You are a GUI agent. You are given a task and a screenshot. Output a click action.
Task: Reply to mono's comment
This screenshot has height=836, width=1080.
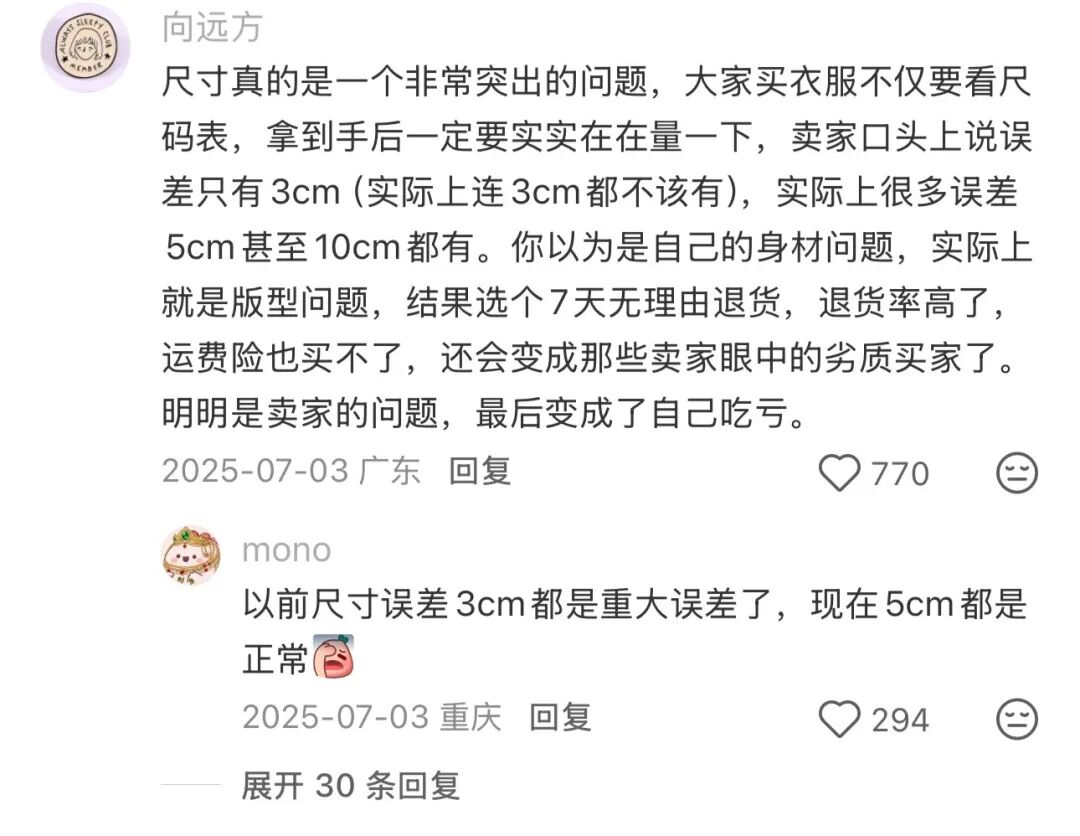pyautogui.click(x=560, y=716)
